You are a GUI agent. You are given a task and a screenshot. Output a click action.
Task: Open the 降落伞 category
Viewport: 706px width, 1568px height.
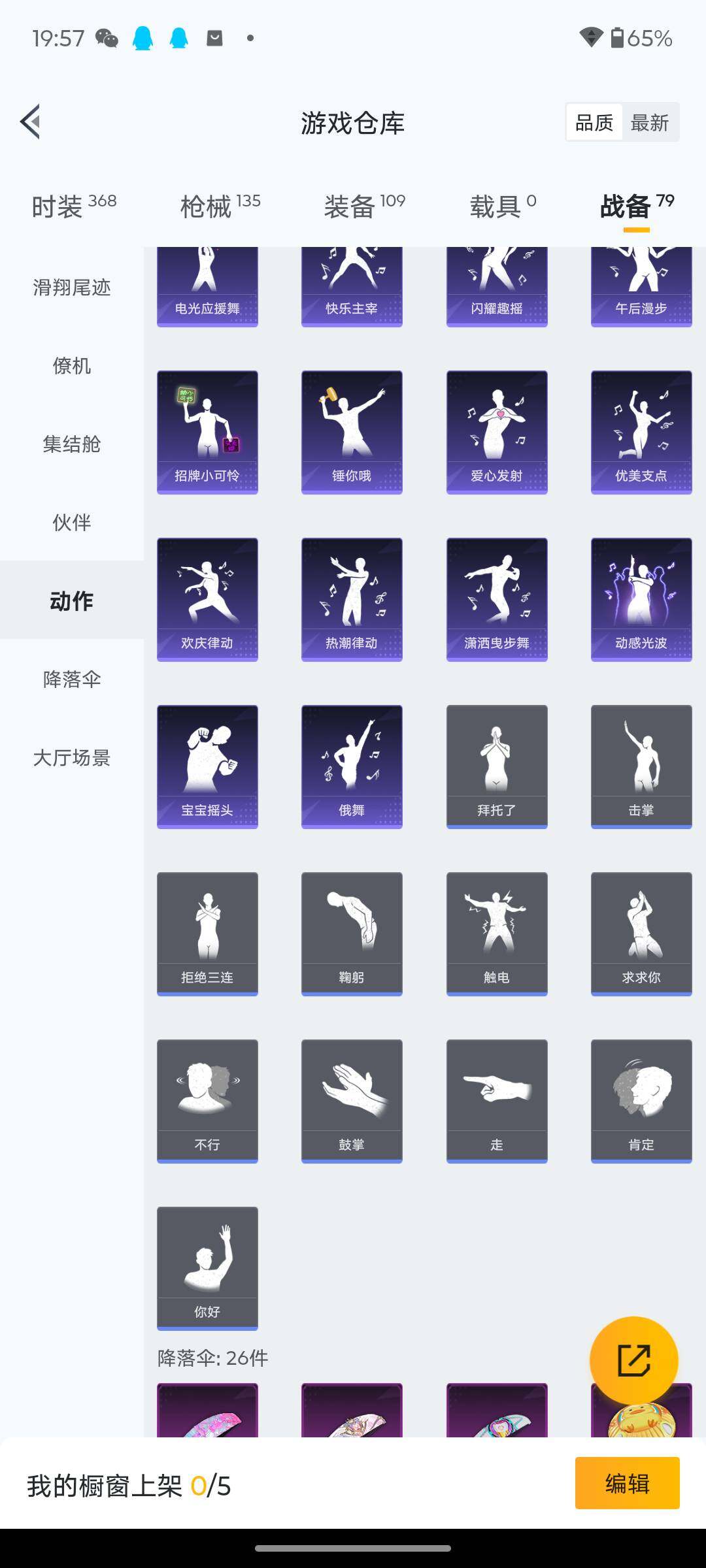click(x=72, y=679)
